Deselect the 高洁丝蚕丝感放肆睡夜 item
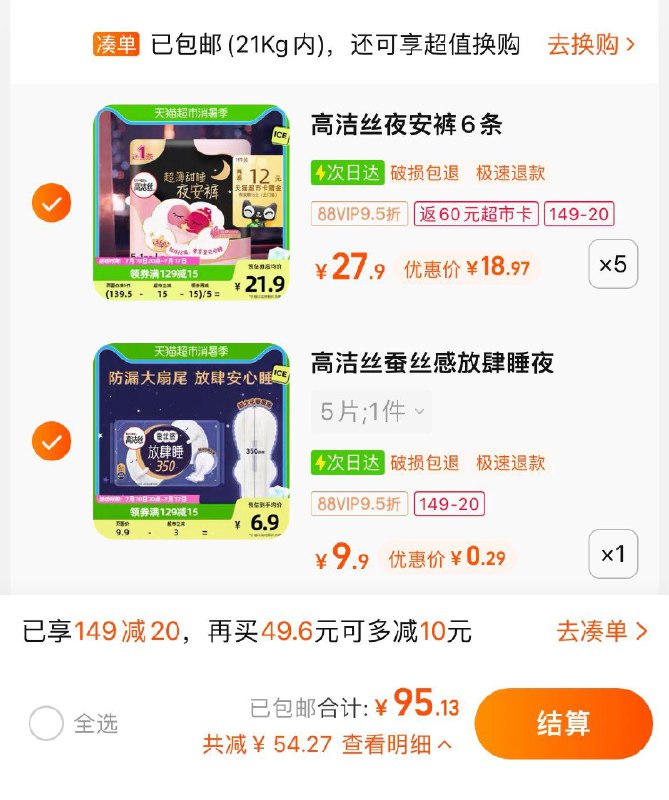Image resolution: width=669 pixels, height=800 pixels. (51, 441)
